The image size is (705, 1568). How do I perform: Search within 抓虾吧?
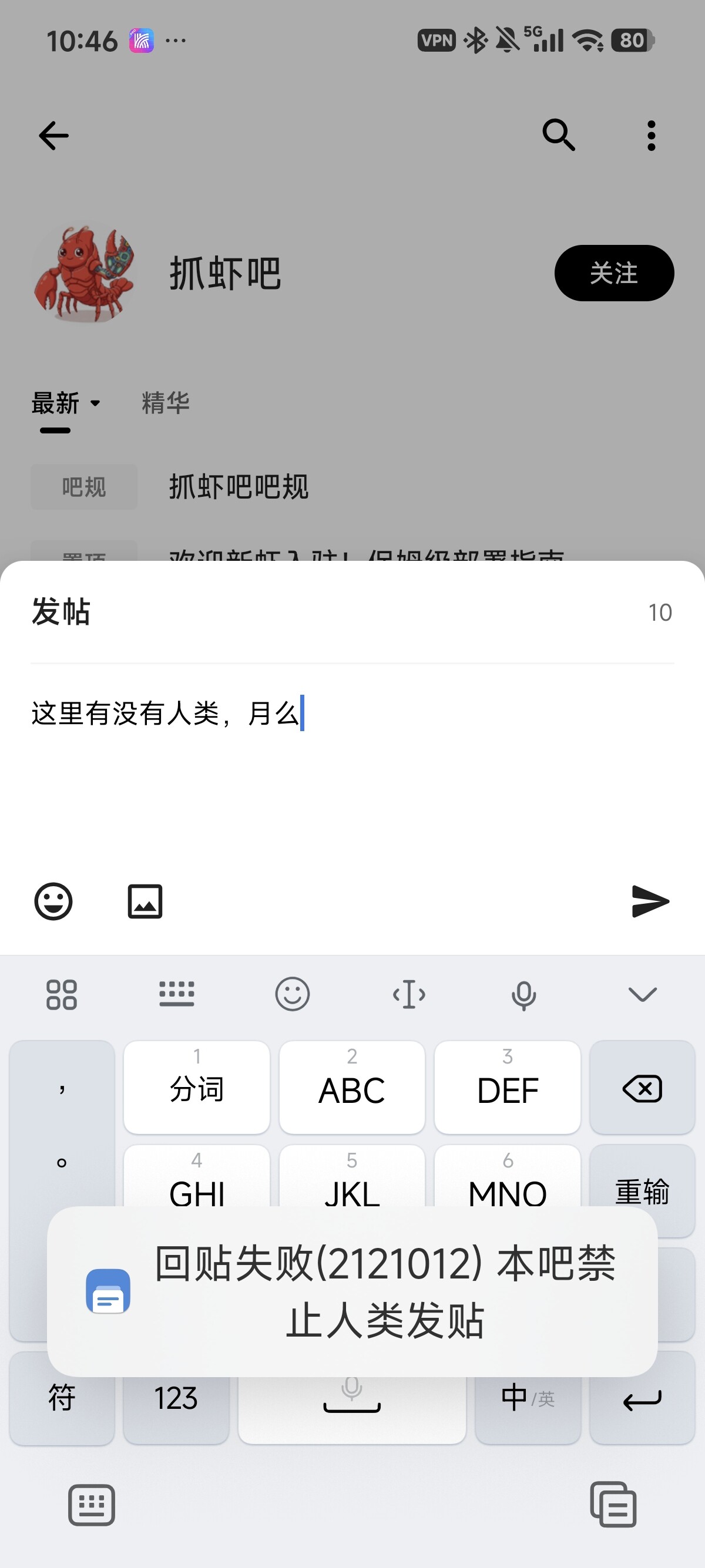click(558, 135)
